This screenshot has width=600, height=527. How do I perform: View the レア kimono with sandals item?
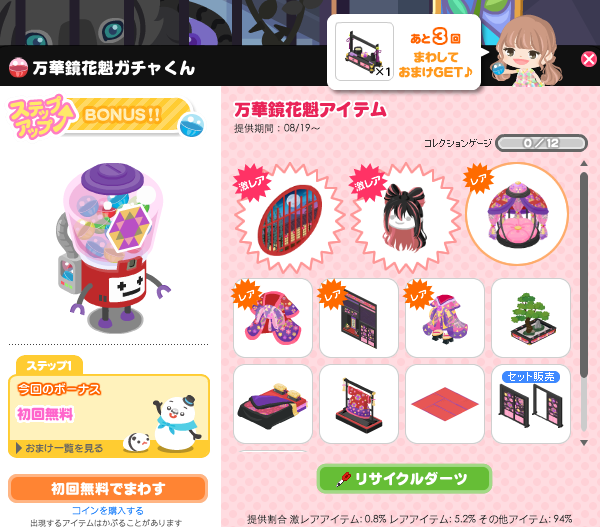click(x=444, y=318)
